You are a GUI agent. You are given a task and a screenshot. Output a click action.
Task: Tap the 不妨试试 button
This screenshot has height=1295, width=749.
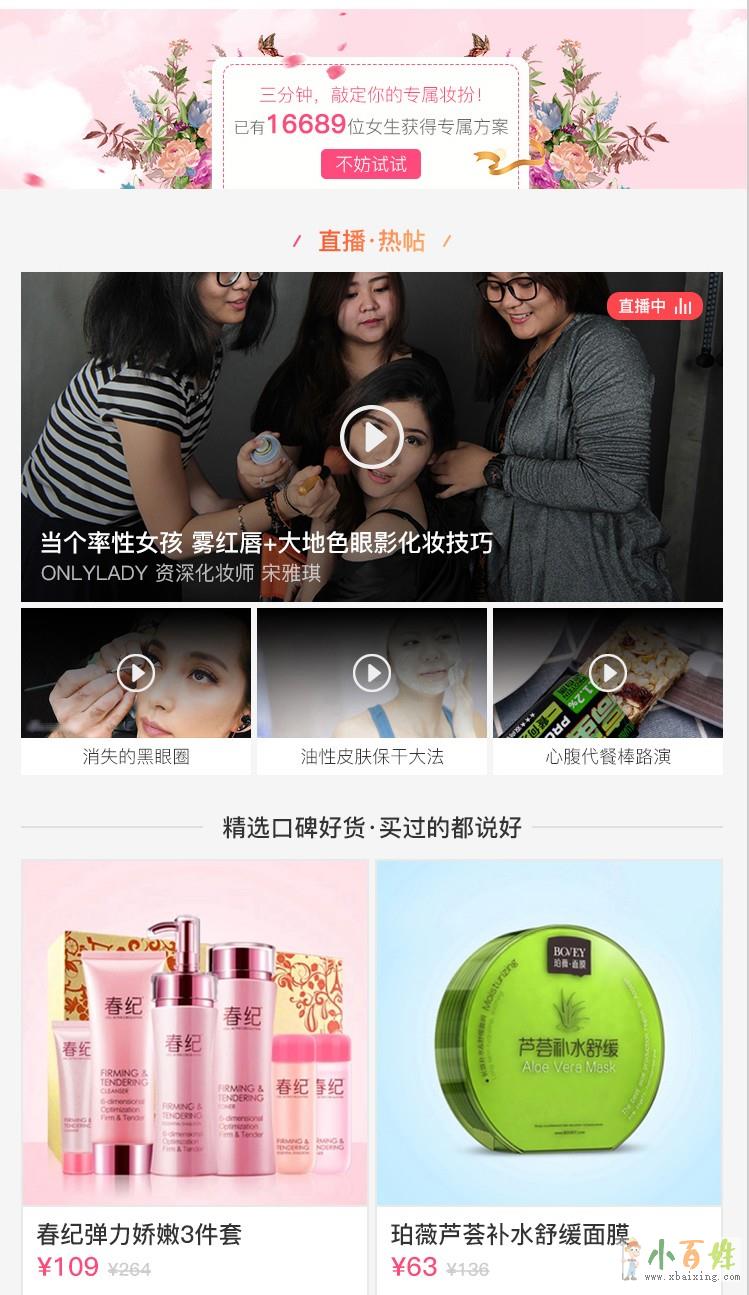pyautogui.click(x=370, y=164)
